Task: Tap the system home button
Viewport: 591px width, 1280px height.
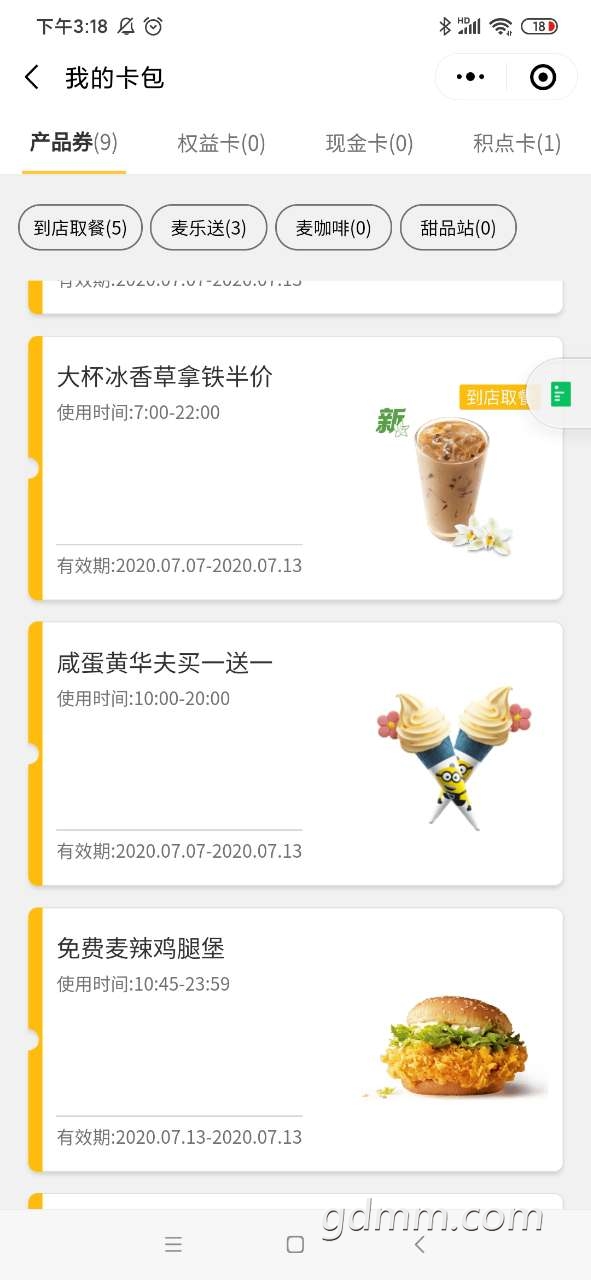Action: pos(295,1244)
